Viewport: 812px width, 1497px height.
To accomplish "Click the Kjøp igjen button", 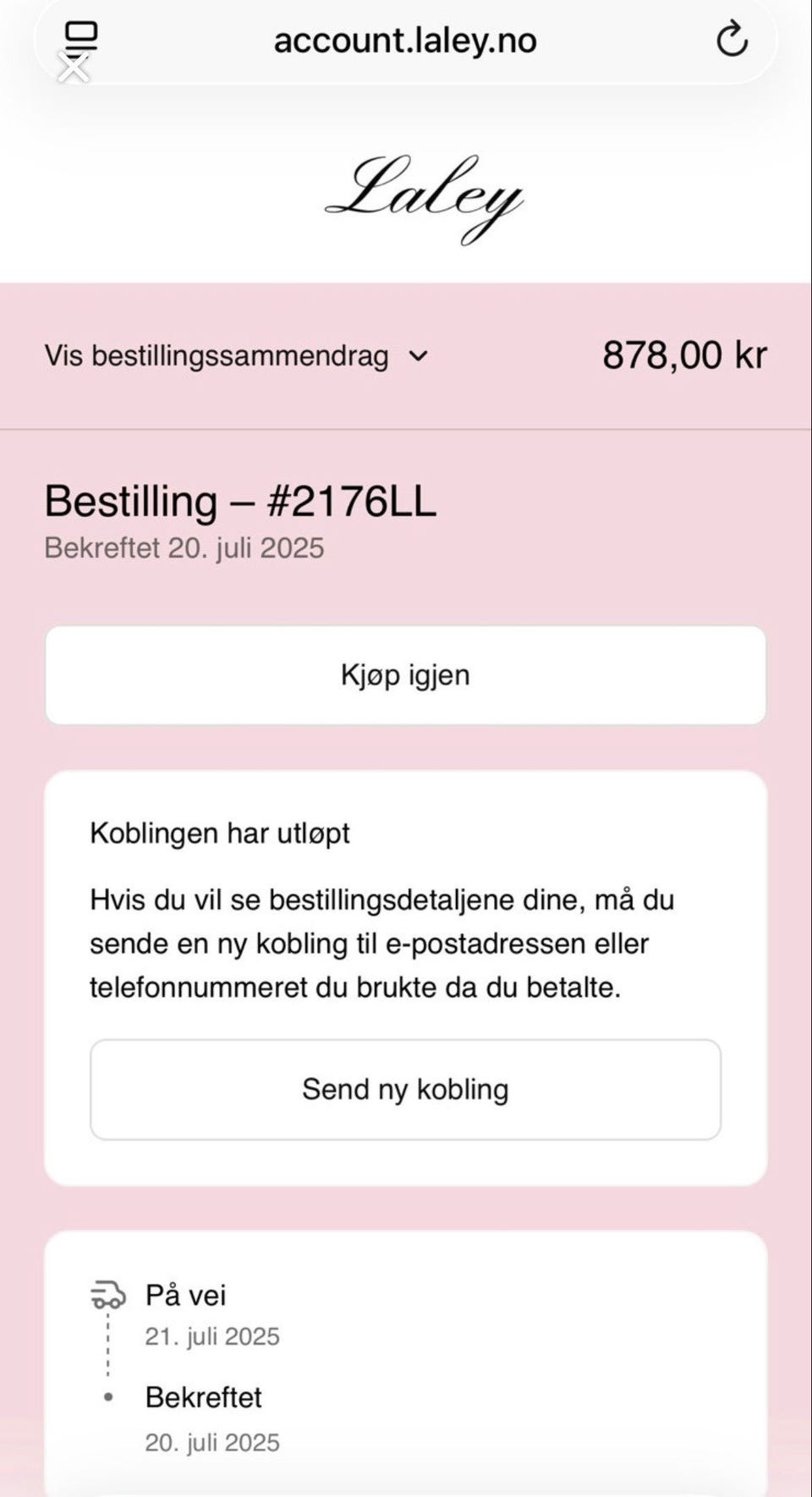I will pyautogui.click(x=406, y=674).
